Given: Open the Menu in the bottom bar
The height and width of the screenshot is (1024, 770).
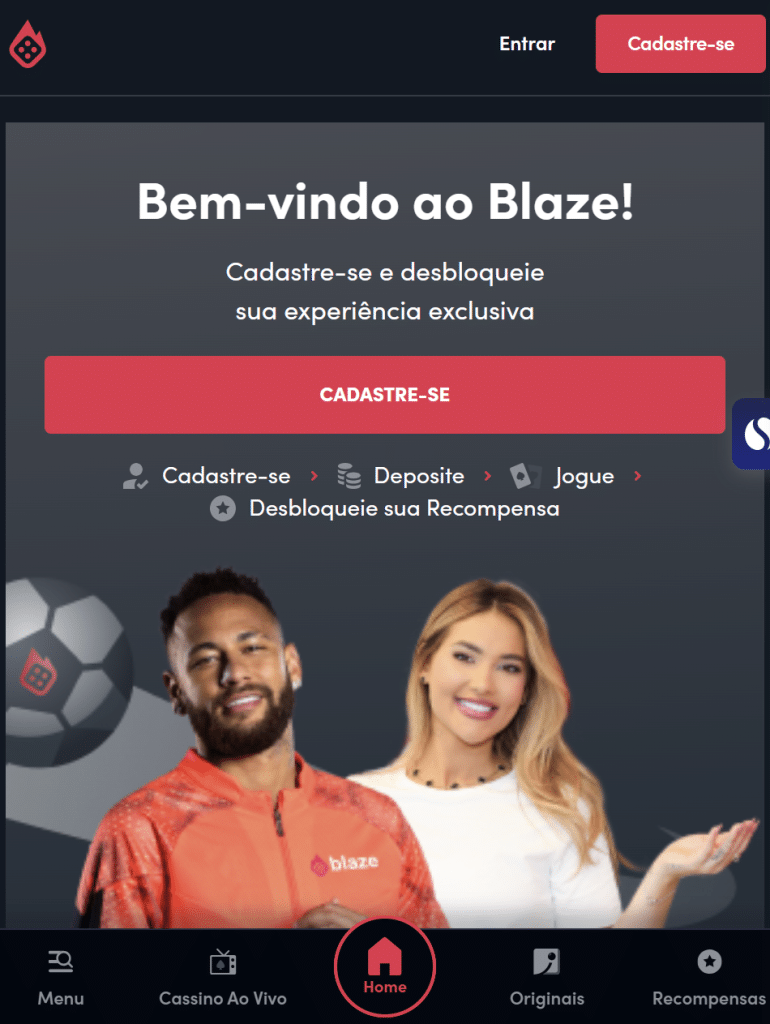Looking at the screenshot, I should coord(61,977).
